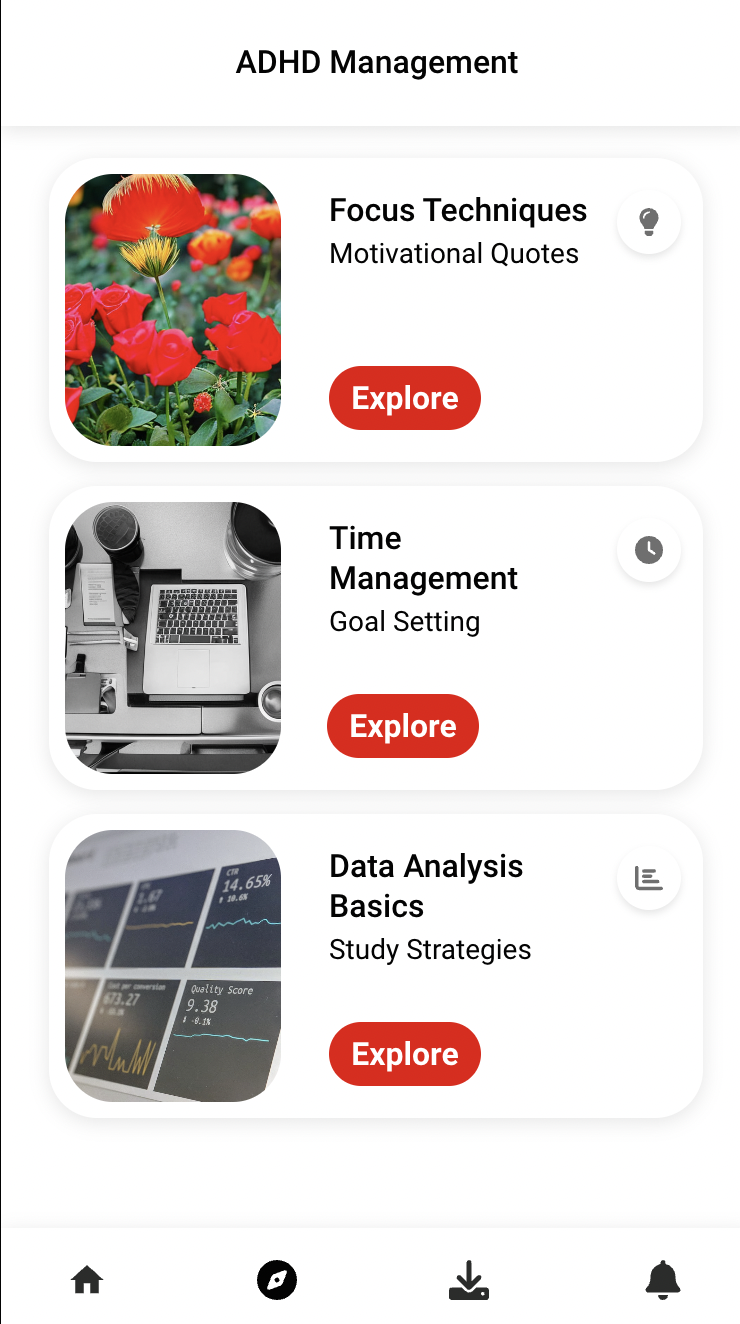
Task: Explore the Focus Techniques course
Action: coord(405,398)
